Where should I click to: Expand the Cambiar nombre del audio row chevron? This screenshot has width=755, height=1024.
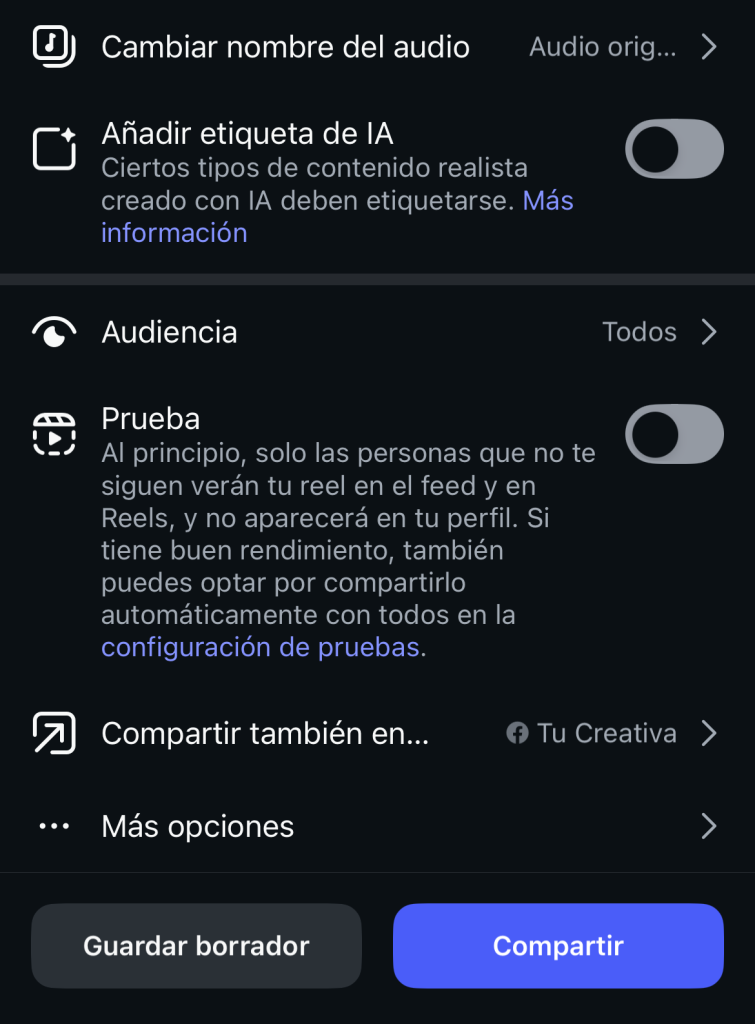(x=709, y=46)
